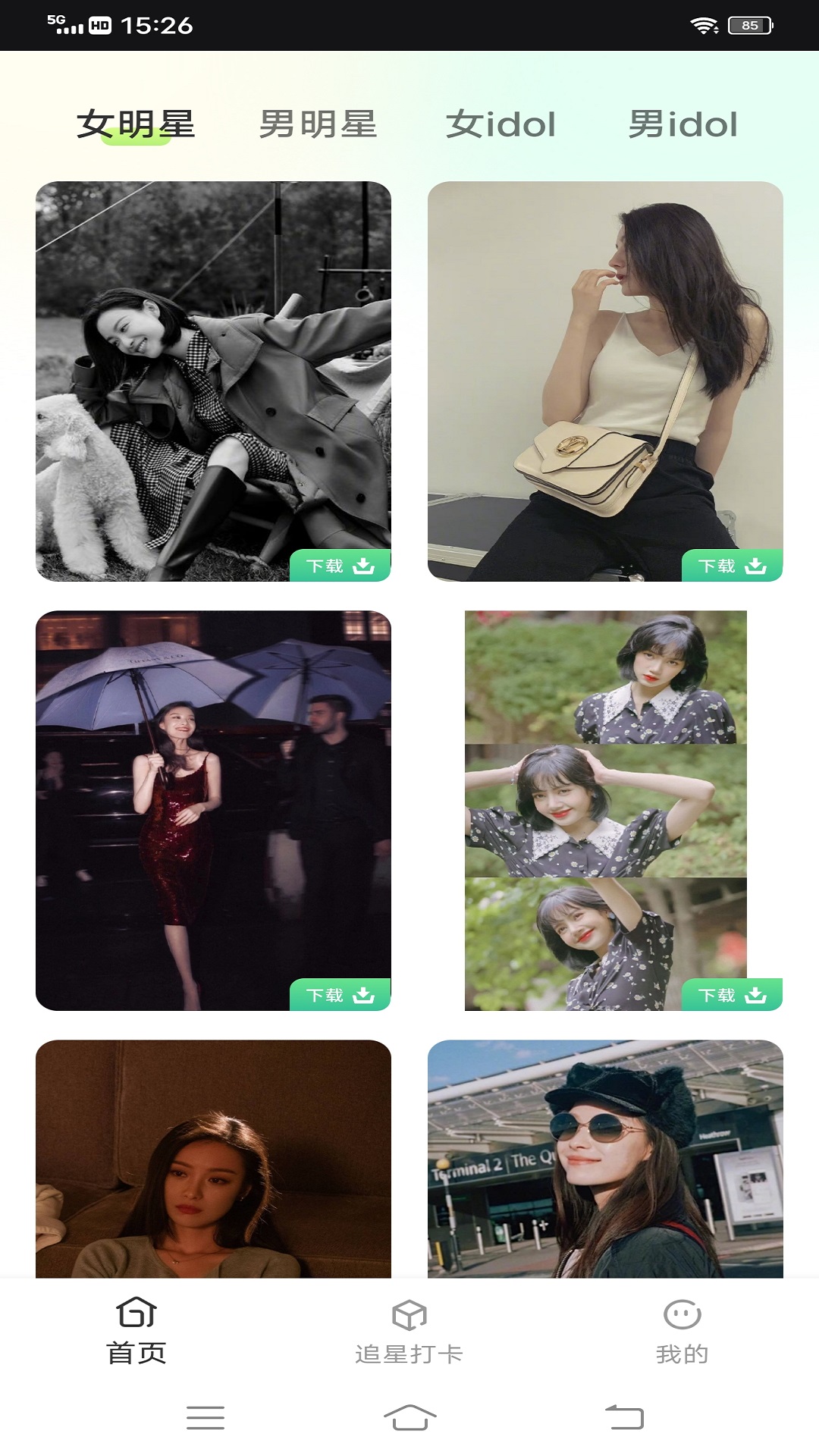View the three-panel floral blouse photo

(x=605, y=796)
